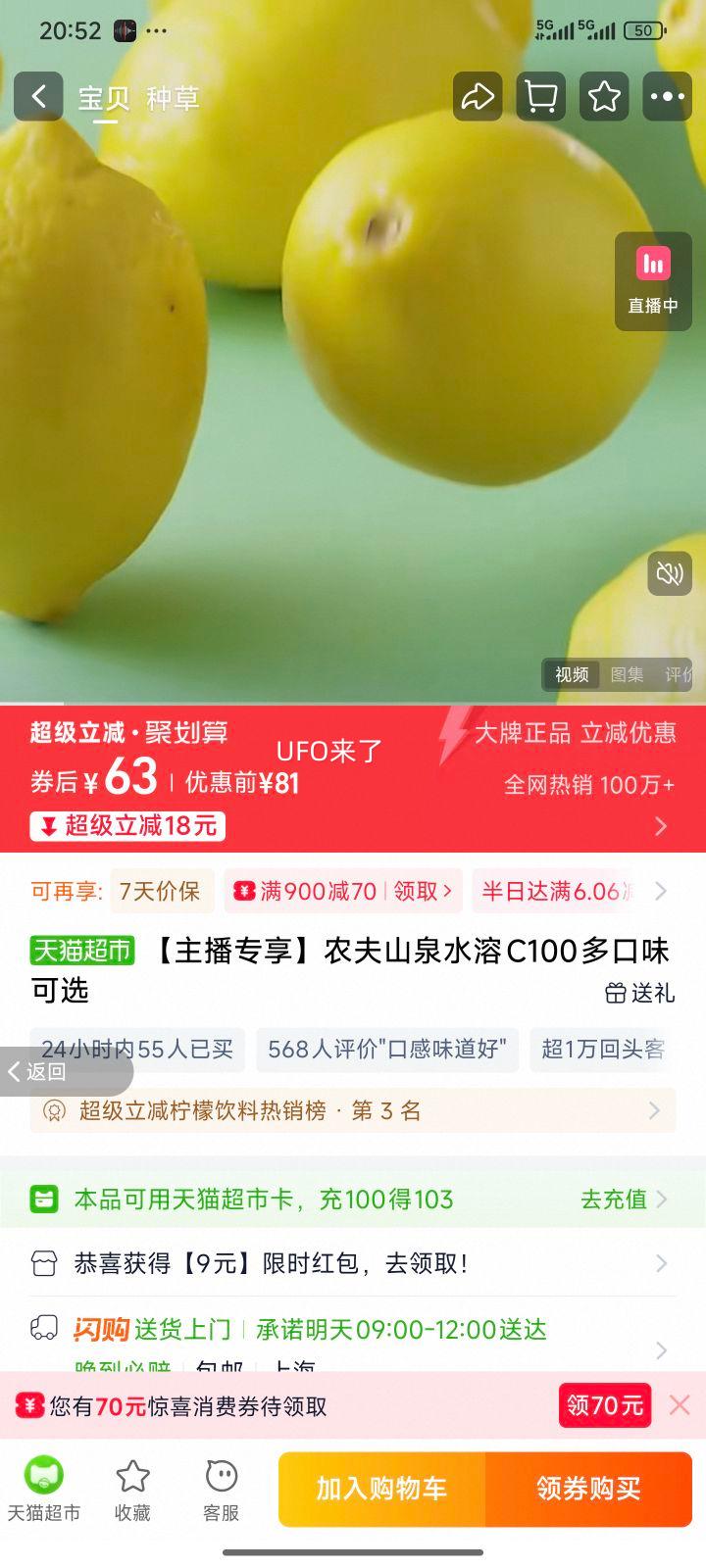Tap the back arrow at top left

click(x=39, y=96)
